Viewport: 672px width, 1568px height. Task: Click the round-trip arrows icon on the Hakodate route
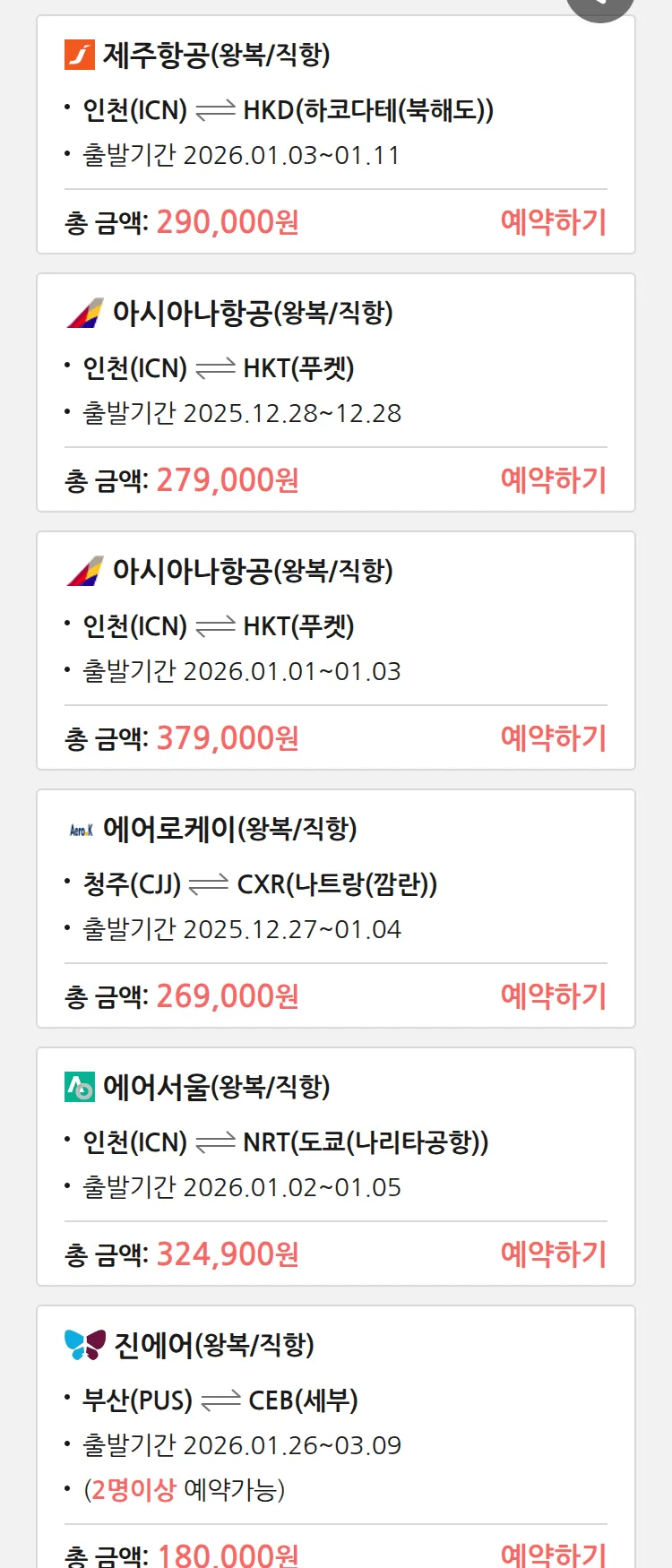tap(216, 109)
